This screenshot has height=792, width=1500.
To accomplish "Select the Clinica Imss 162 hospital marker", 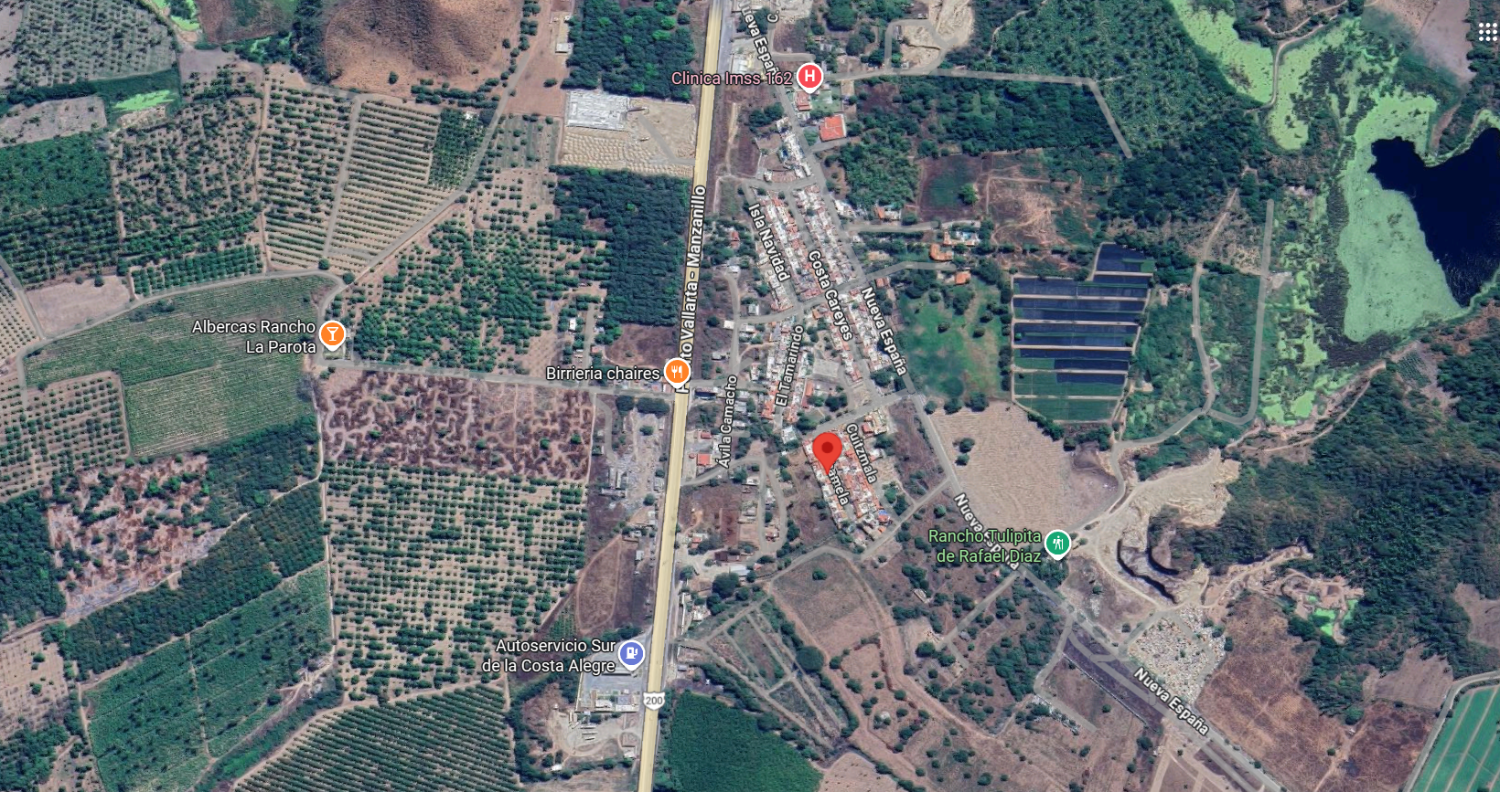I will [811, 76].
